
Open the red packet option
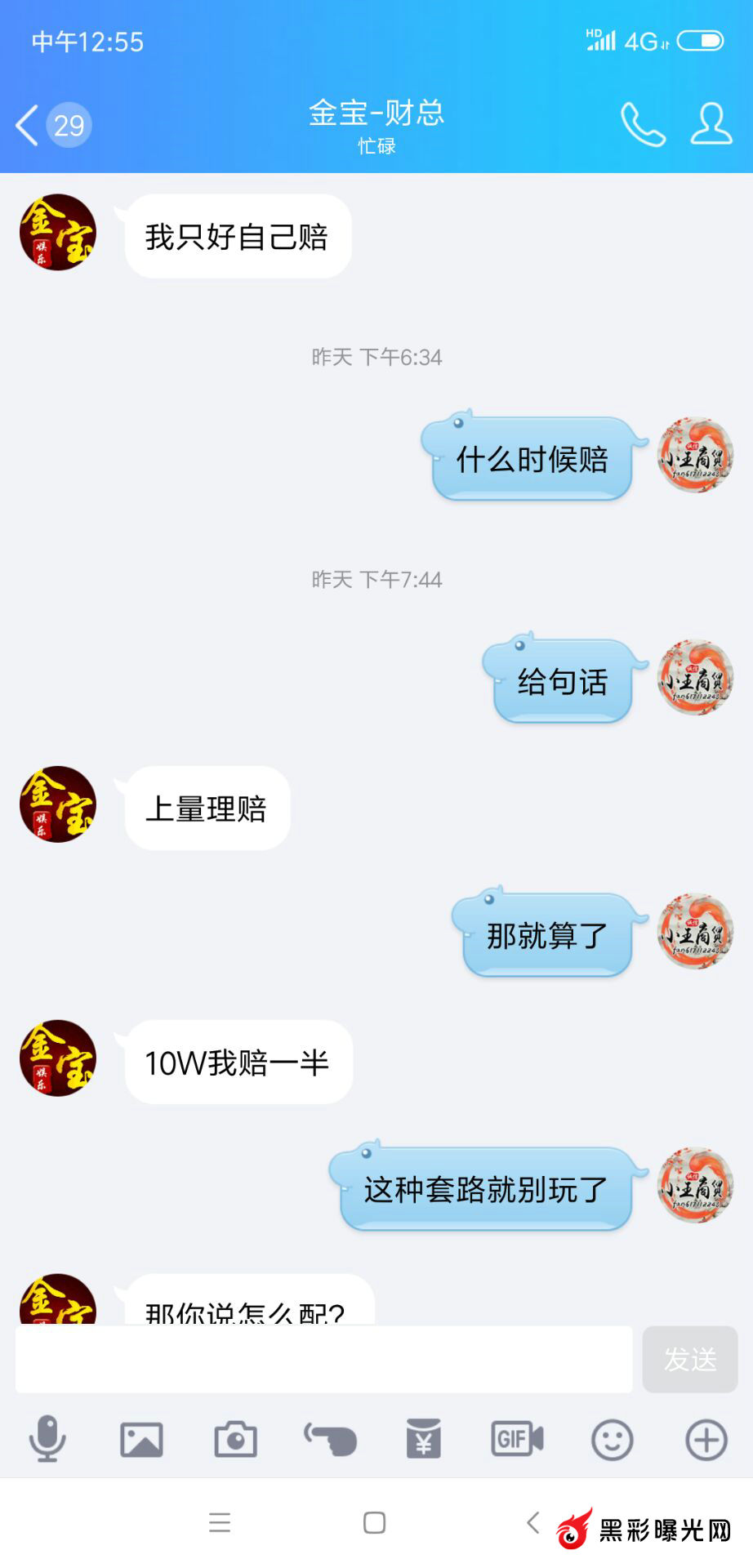424,1439
